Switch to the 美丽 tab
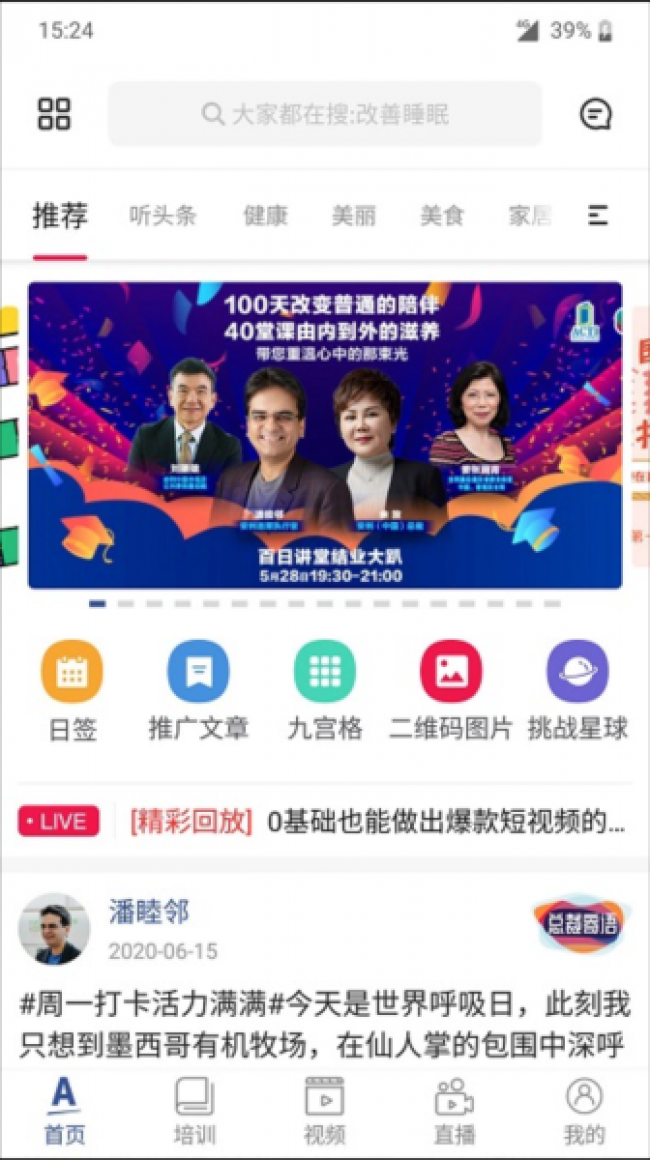The image size is (650, 1160). point(354,216)
